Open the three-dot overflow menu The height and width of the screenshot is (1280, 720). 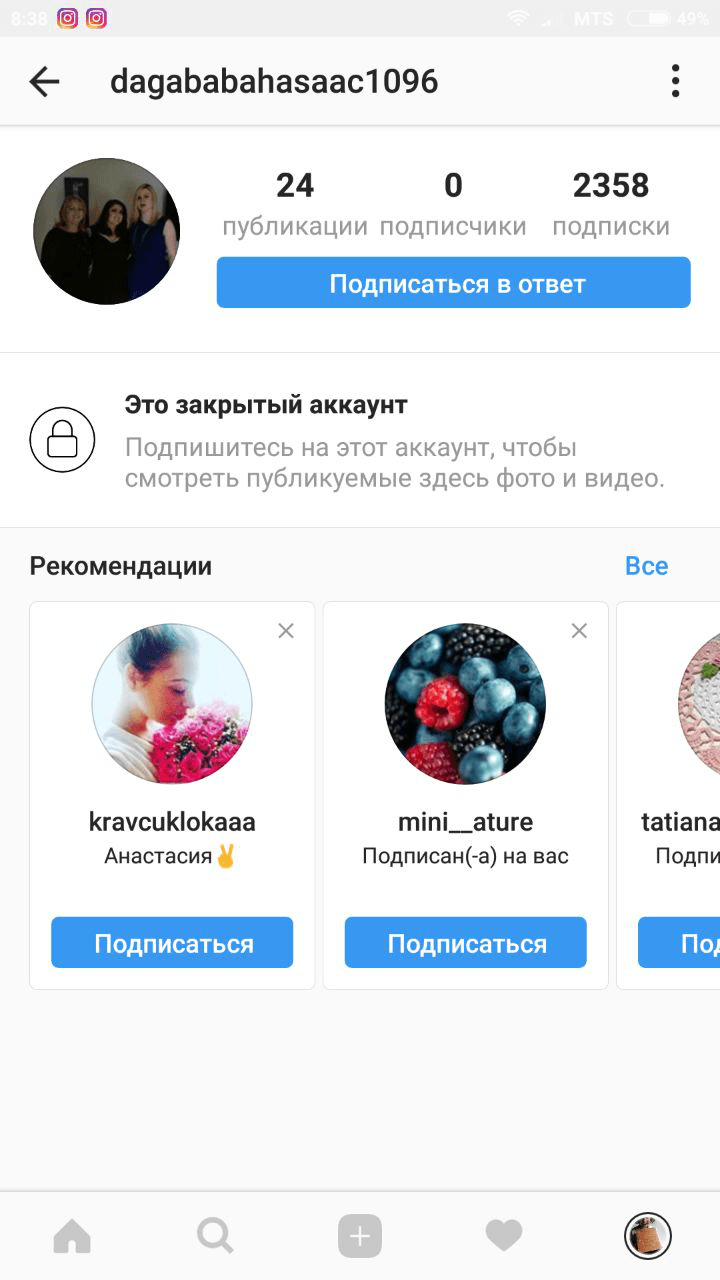pyautogui.click(x=675, y=81)
